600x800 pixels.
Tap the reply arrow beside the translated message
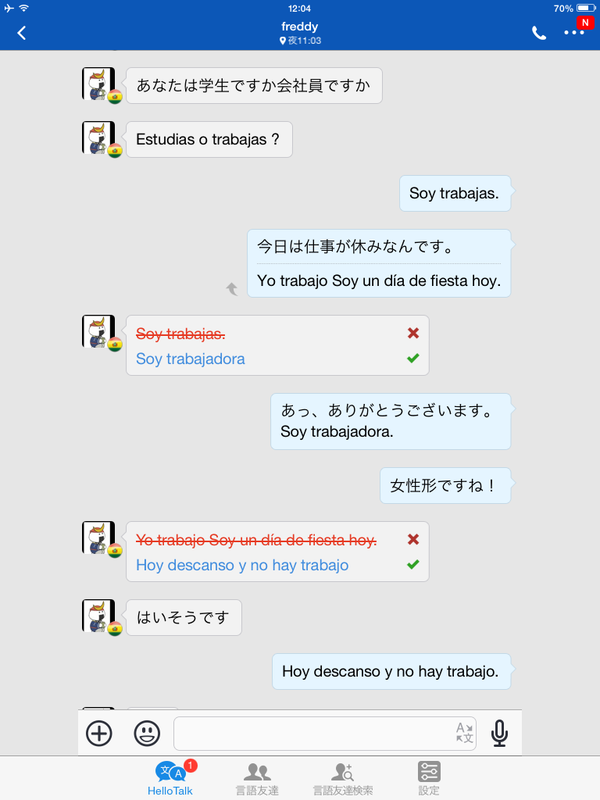[x=232, y=289]
